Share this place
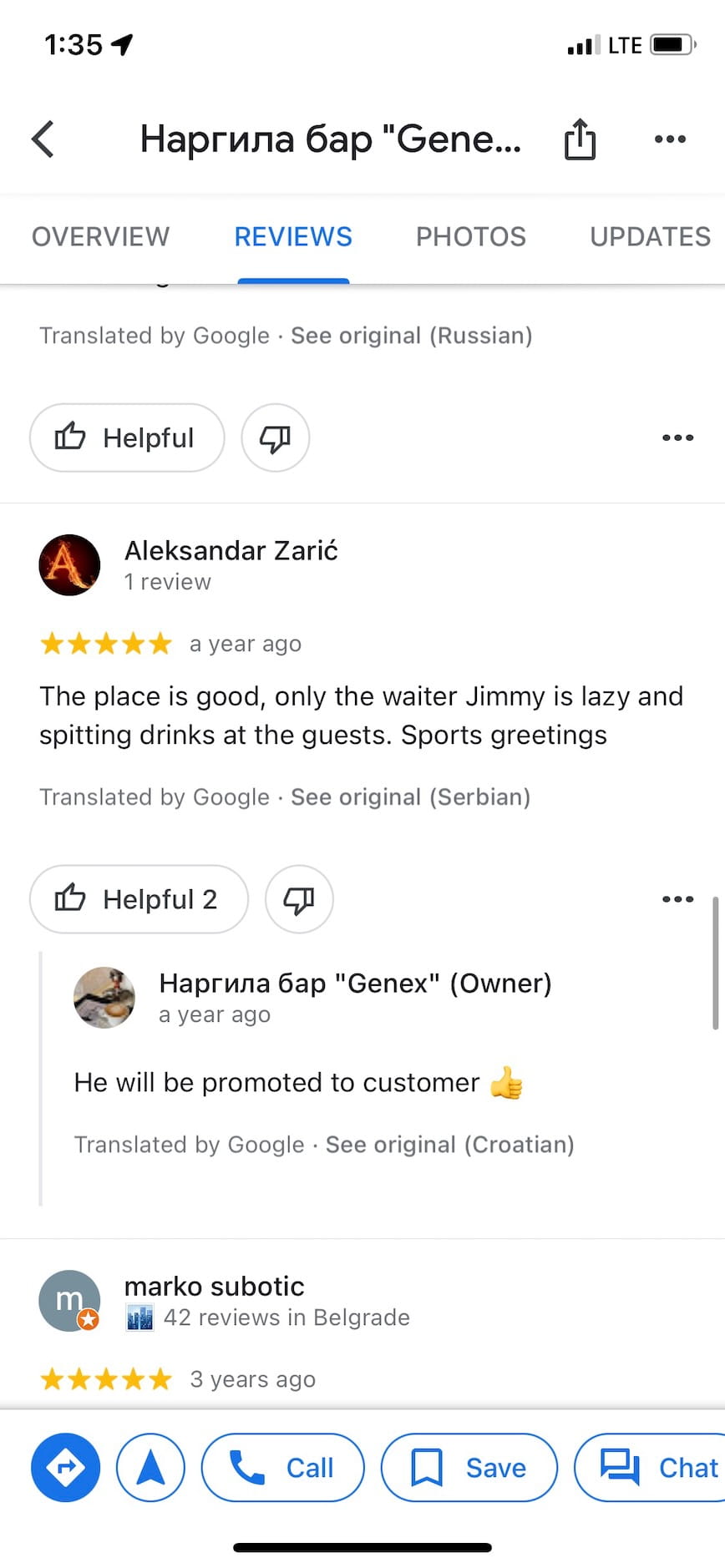725x1568 pixels. (x=580, y=139)
